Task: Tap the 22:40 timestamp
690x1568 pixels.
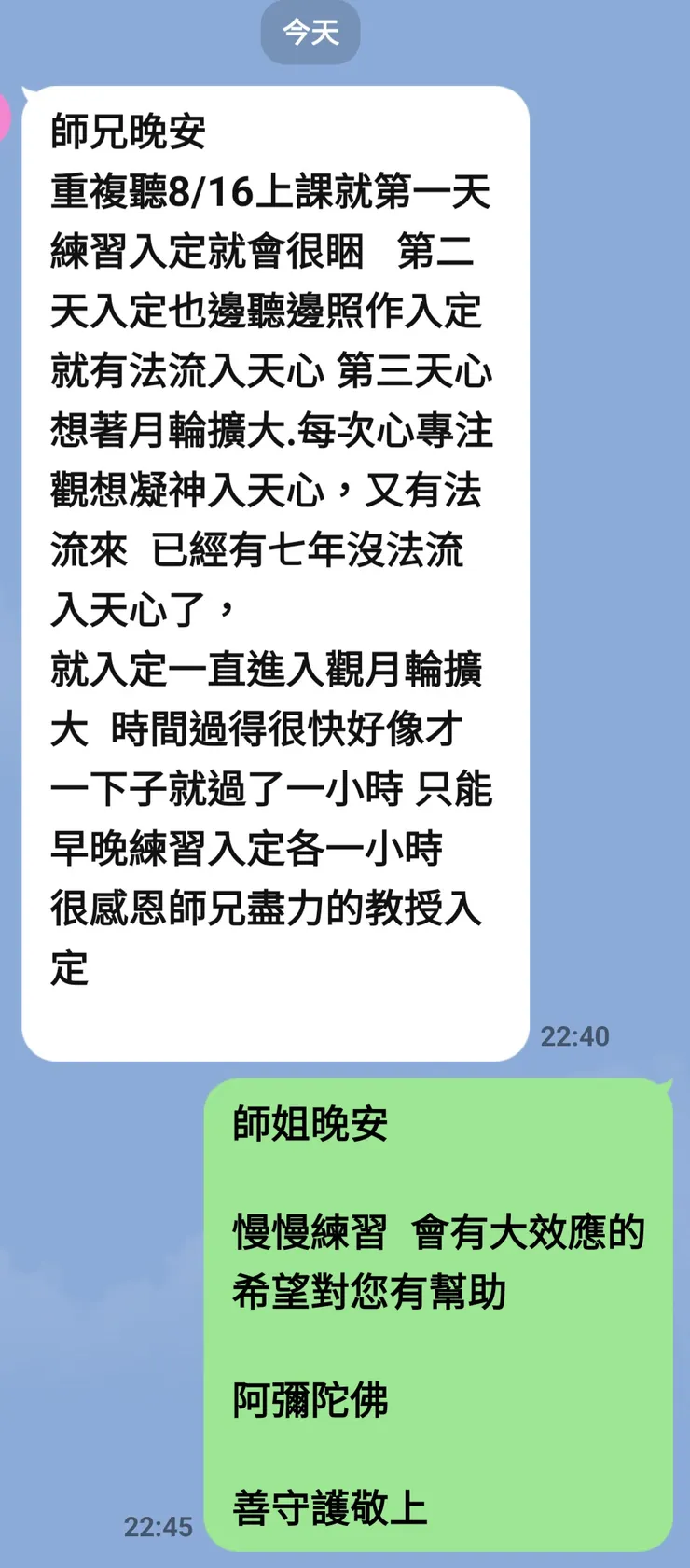Action: point(575,1035)
